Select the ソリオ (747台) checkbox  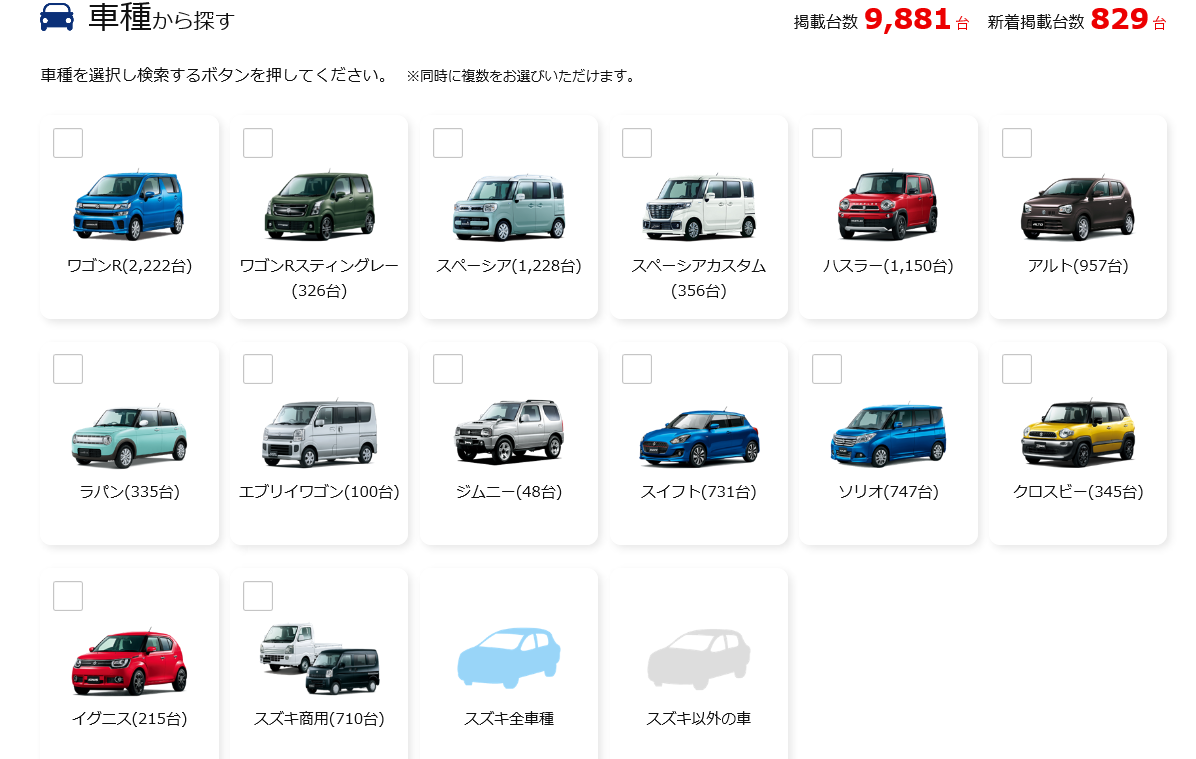(x=827, y=369)
